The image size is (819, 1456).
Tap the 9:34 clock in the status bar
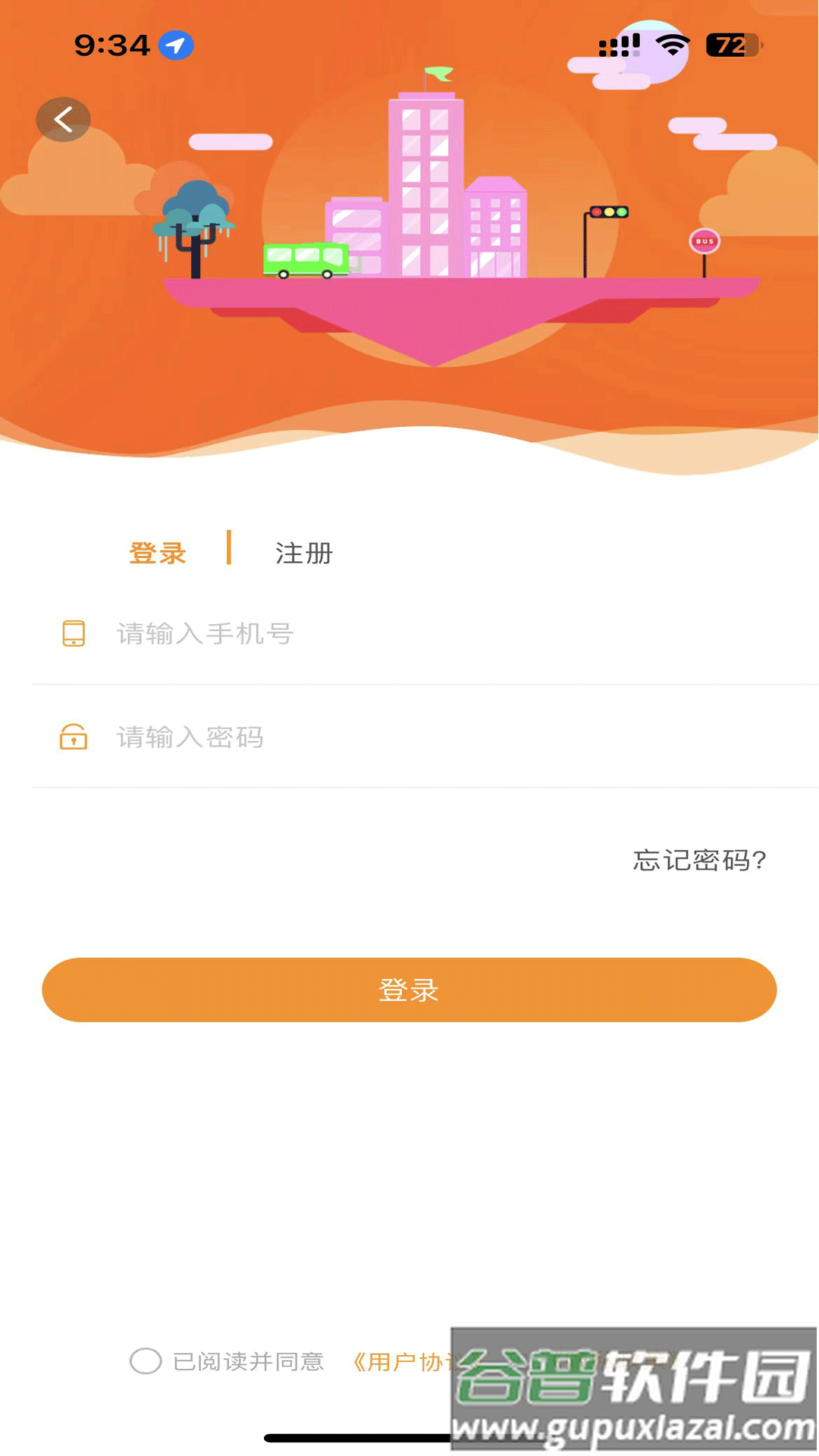111,45
